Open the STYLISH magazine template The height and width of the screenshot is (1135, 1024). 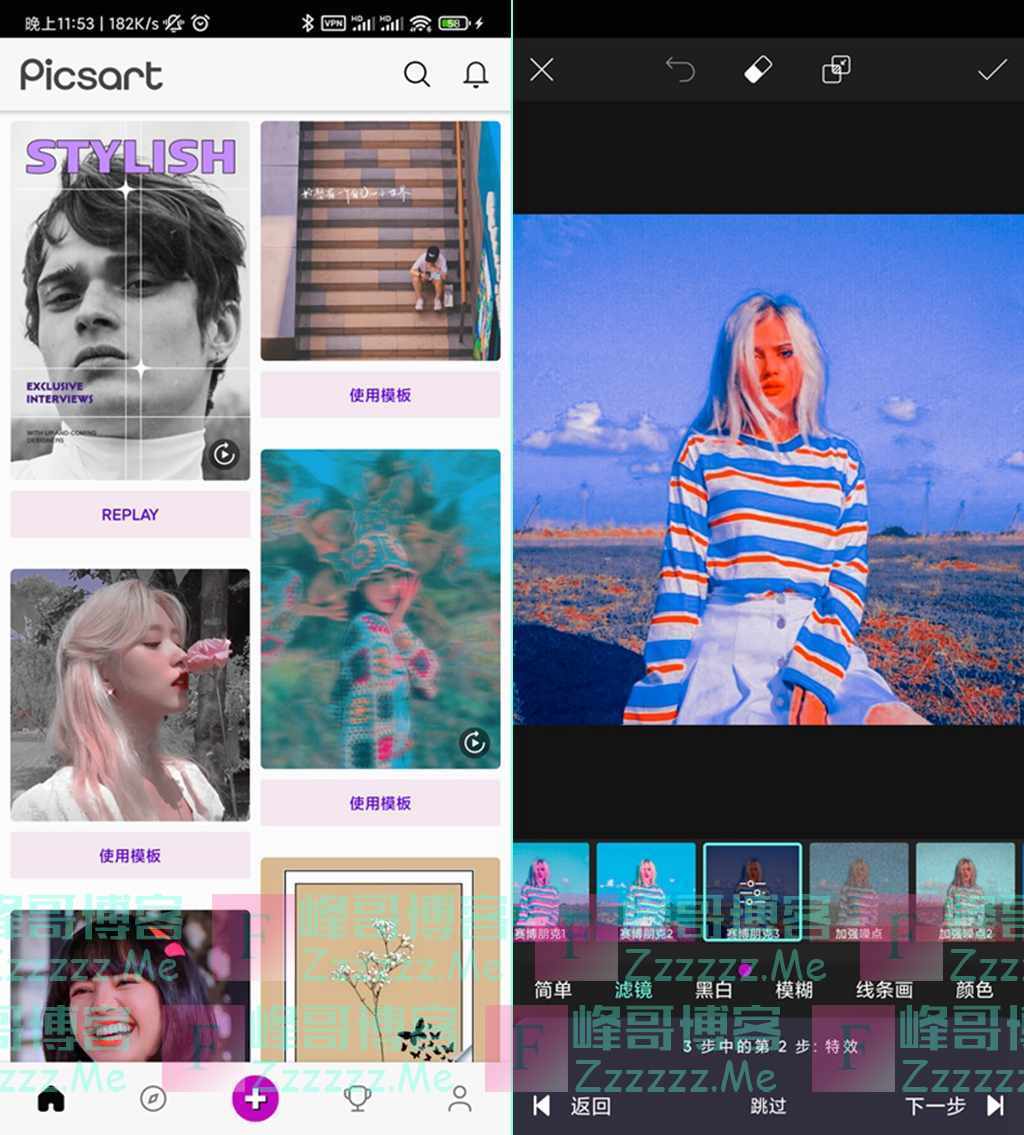coord(130,300)
